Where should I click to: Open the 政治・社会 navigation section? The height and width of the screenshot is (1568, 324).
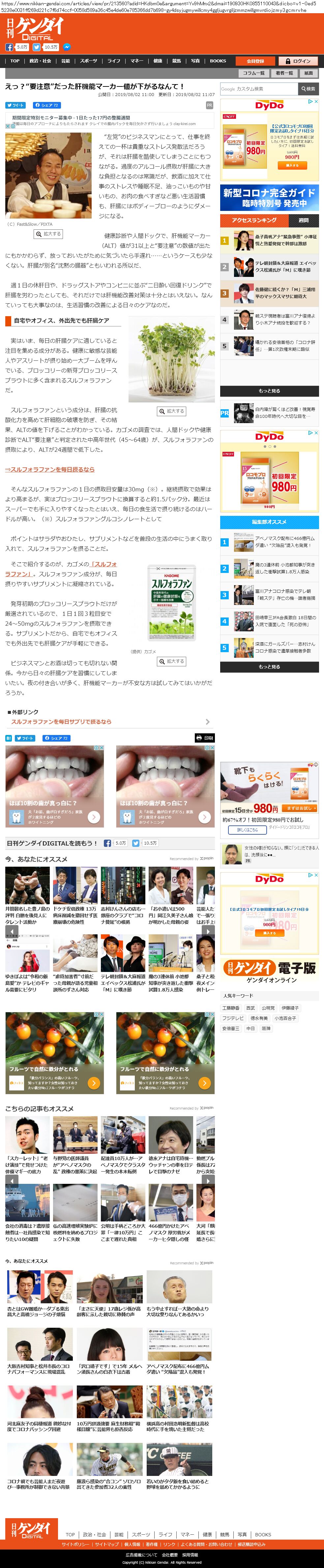point(40,61)
